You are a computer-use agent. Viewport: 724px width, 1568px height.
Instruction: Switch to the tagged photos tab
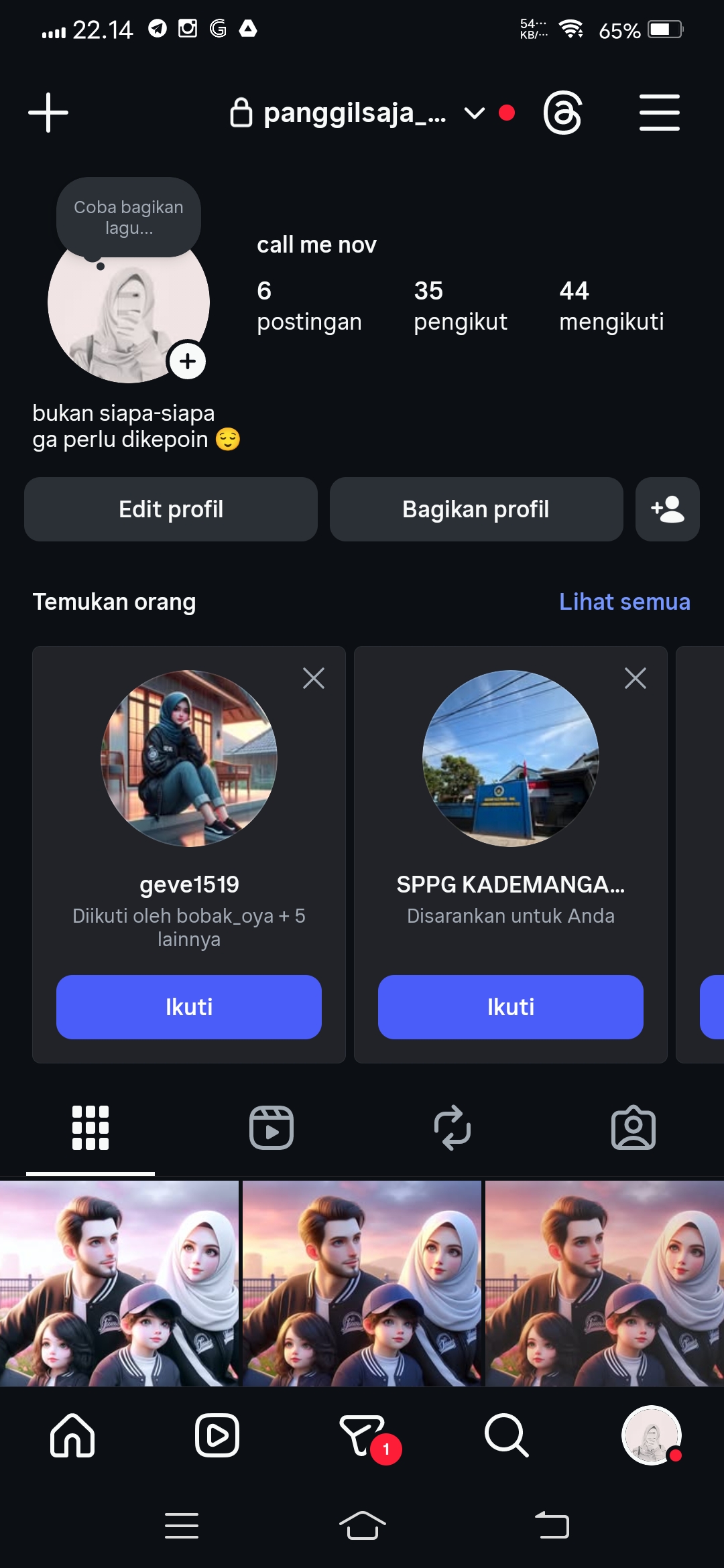(x=633, y=1128)
